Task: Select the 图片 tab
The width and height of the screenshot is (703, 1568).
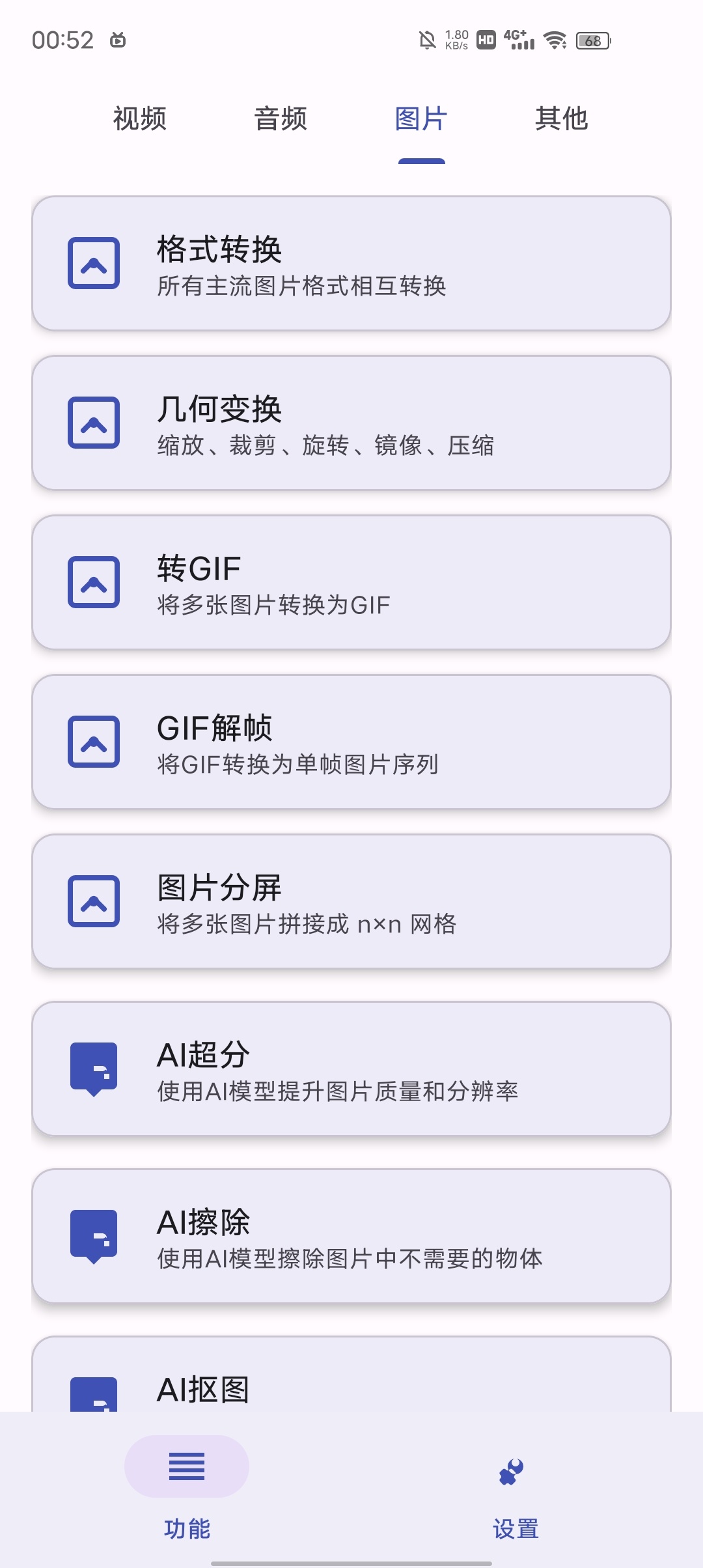Action: coord(421,119)
